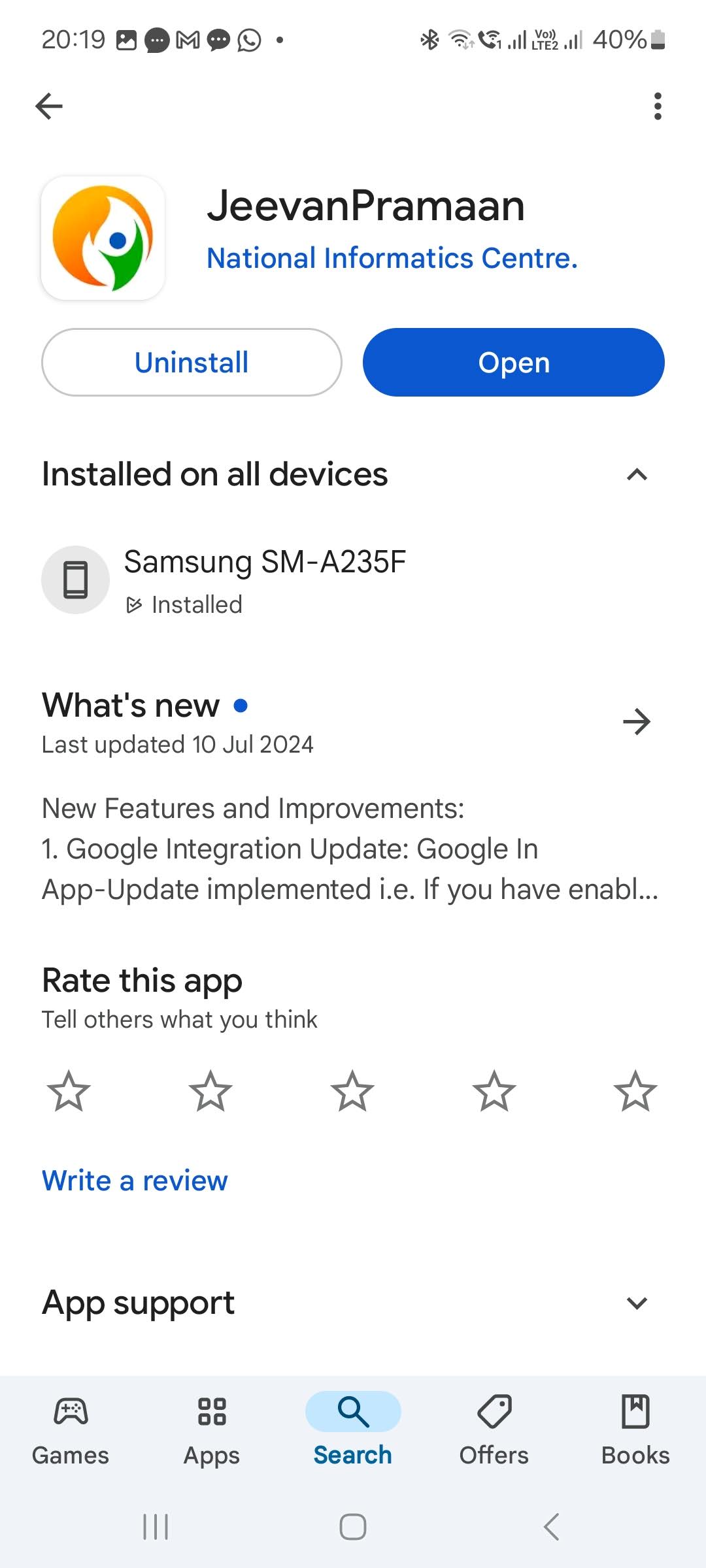Switch to the Games tab
Image resolution: width=706 pixels, height=1568 pixels.
71,1428
